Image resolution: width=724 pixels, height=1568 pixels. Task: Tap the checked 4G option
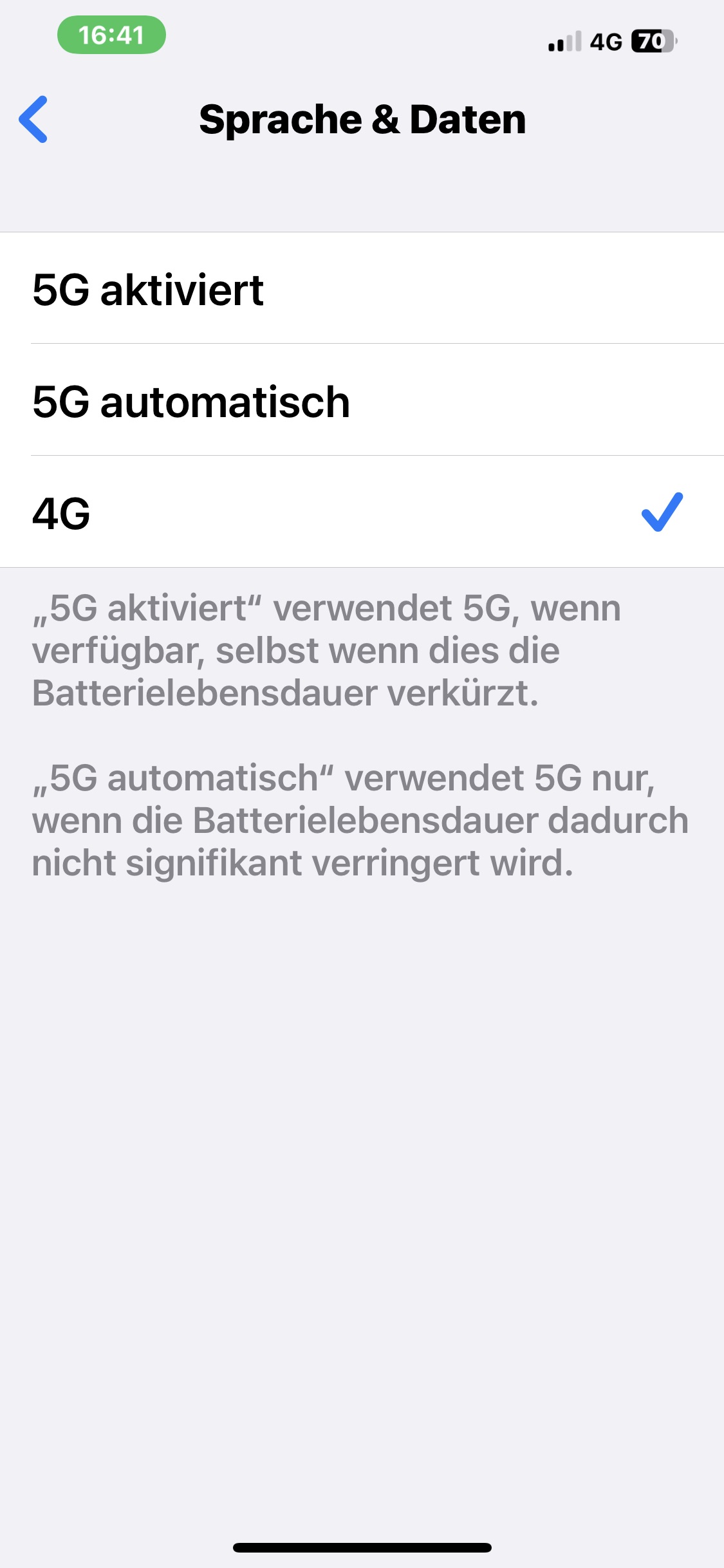(360, 513)
